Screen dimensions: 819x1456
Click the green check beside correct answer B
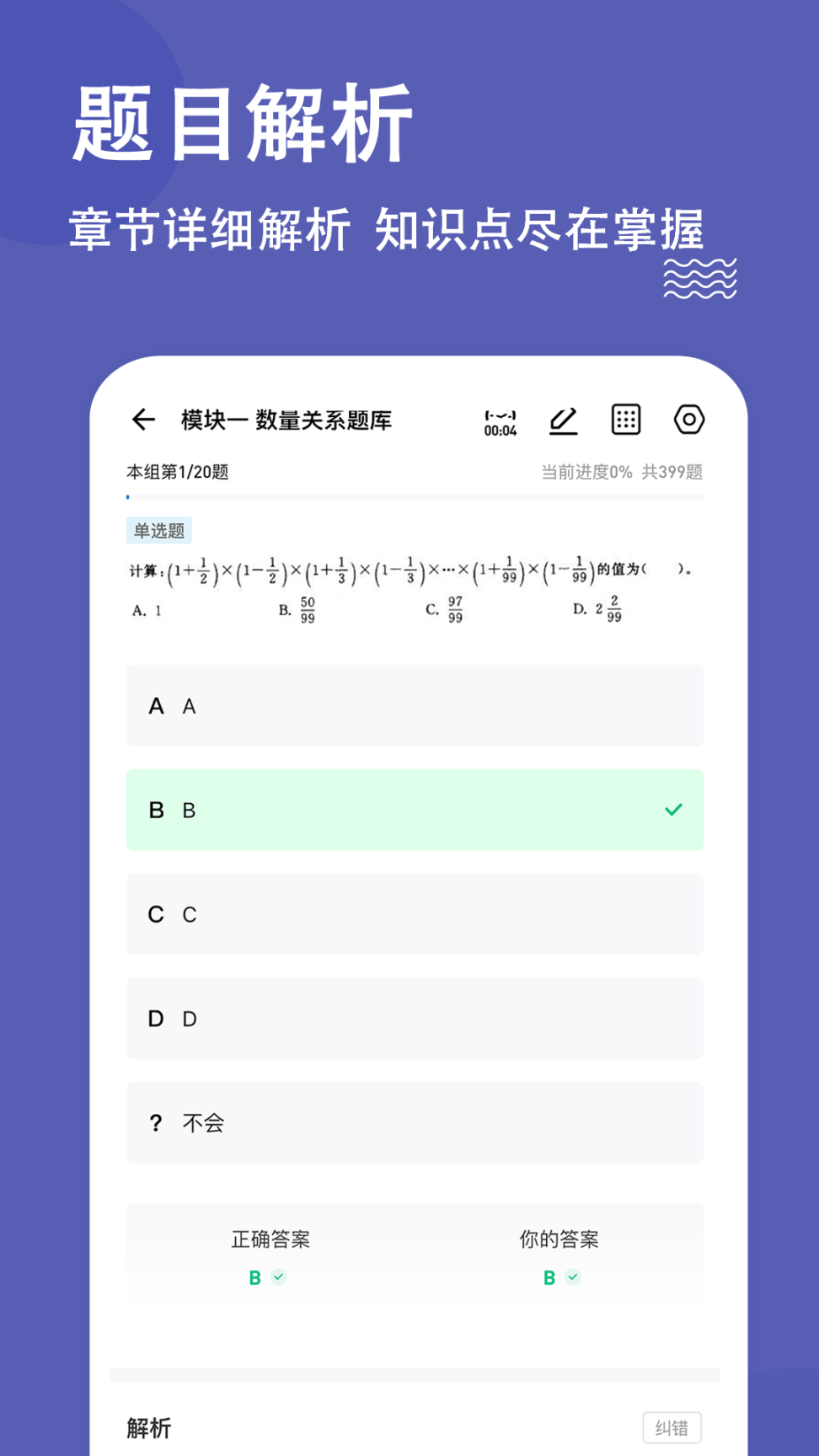(x=278, y=1277)
